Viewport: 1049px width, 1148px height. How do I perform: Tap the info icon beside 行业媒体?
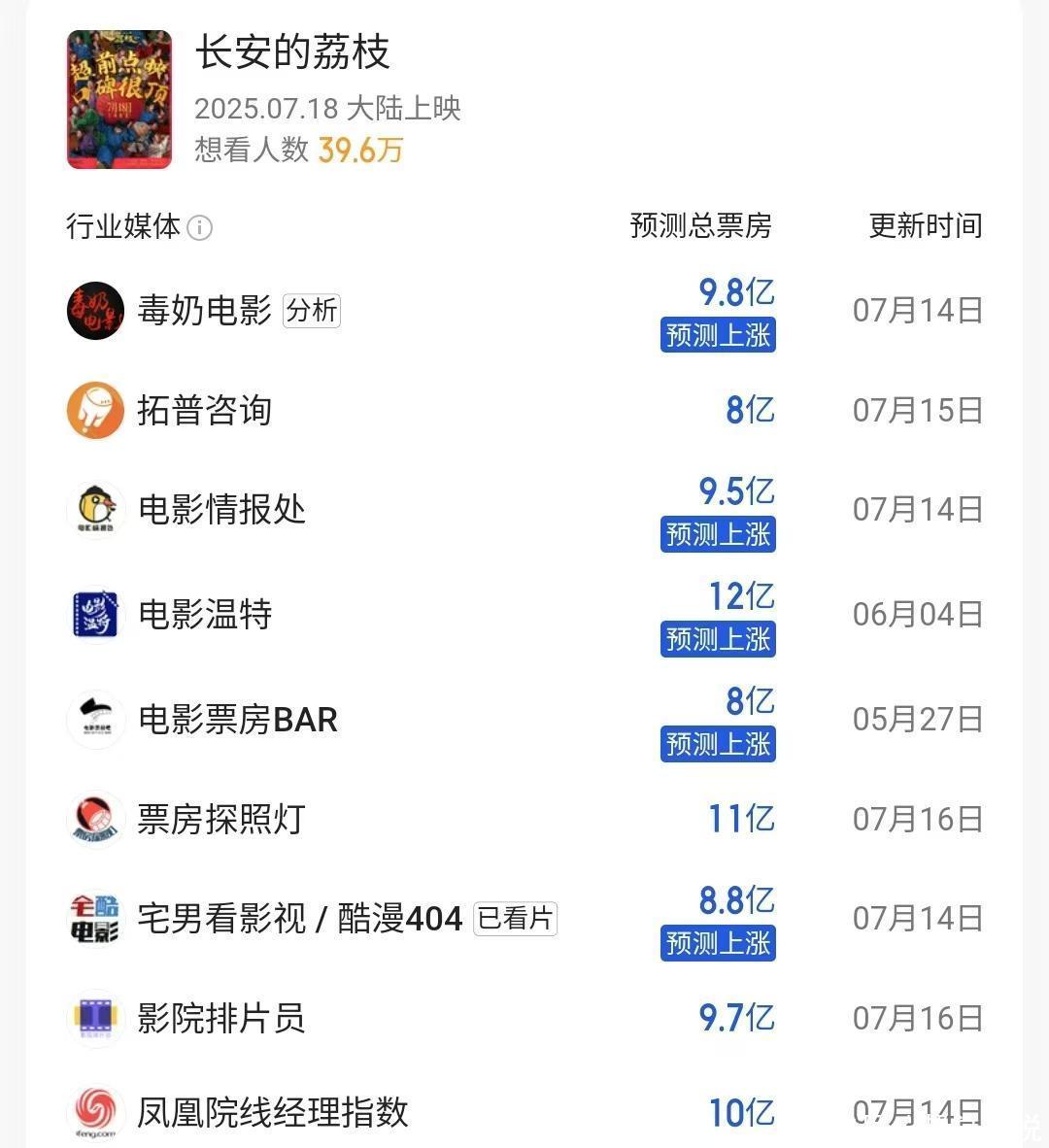coord(199,228)
